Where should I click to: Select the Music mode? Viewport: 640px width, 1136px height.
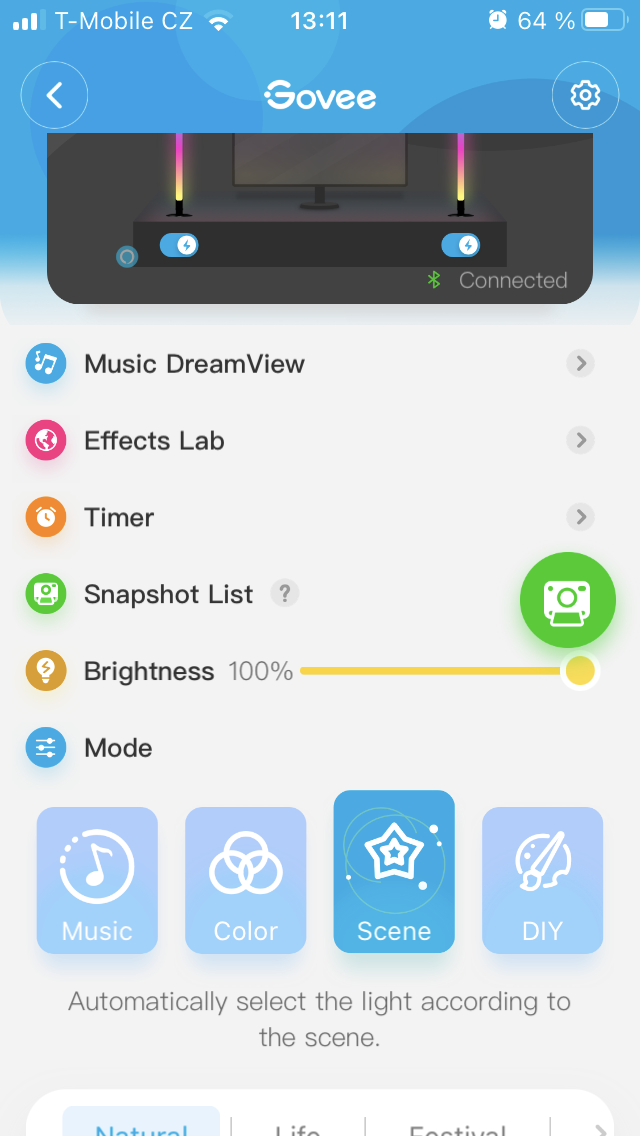click(x=97, y=880)
